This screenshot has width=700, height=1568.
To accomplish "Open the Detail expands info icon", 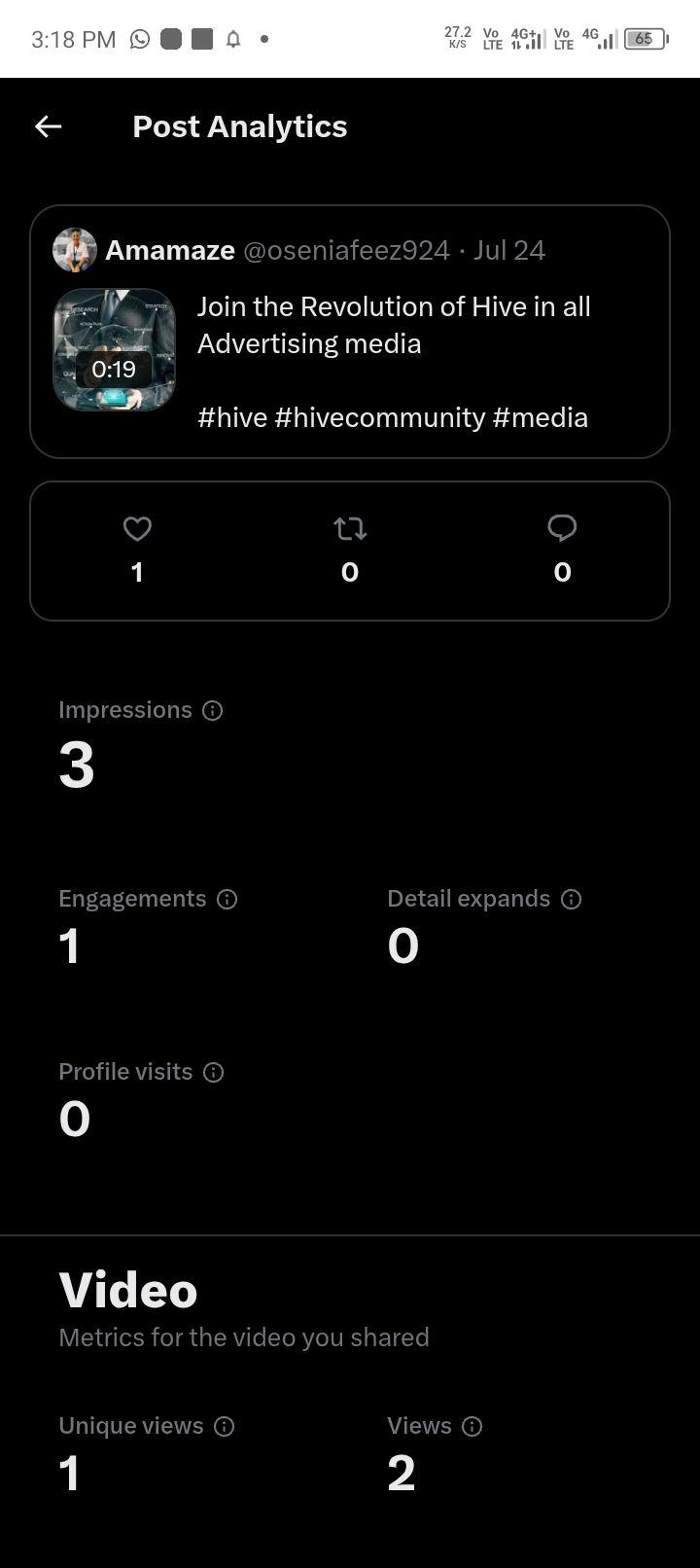I will click(x=572, y=900).
